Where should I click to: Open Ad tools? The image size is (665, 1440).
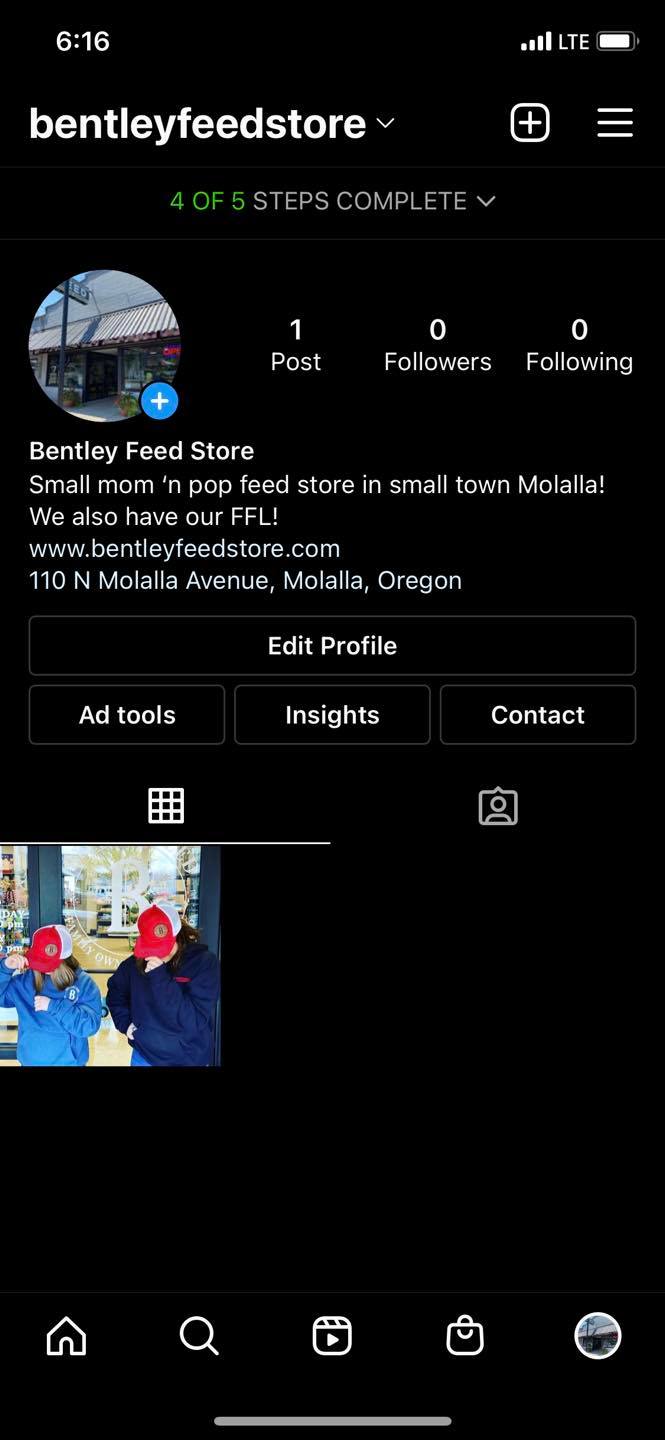click(x=127, y=715)
